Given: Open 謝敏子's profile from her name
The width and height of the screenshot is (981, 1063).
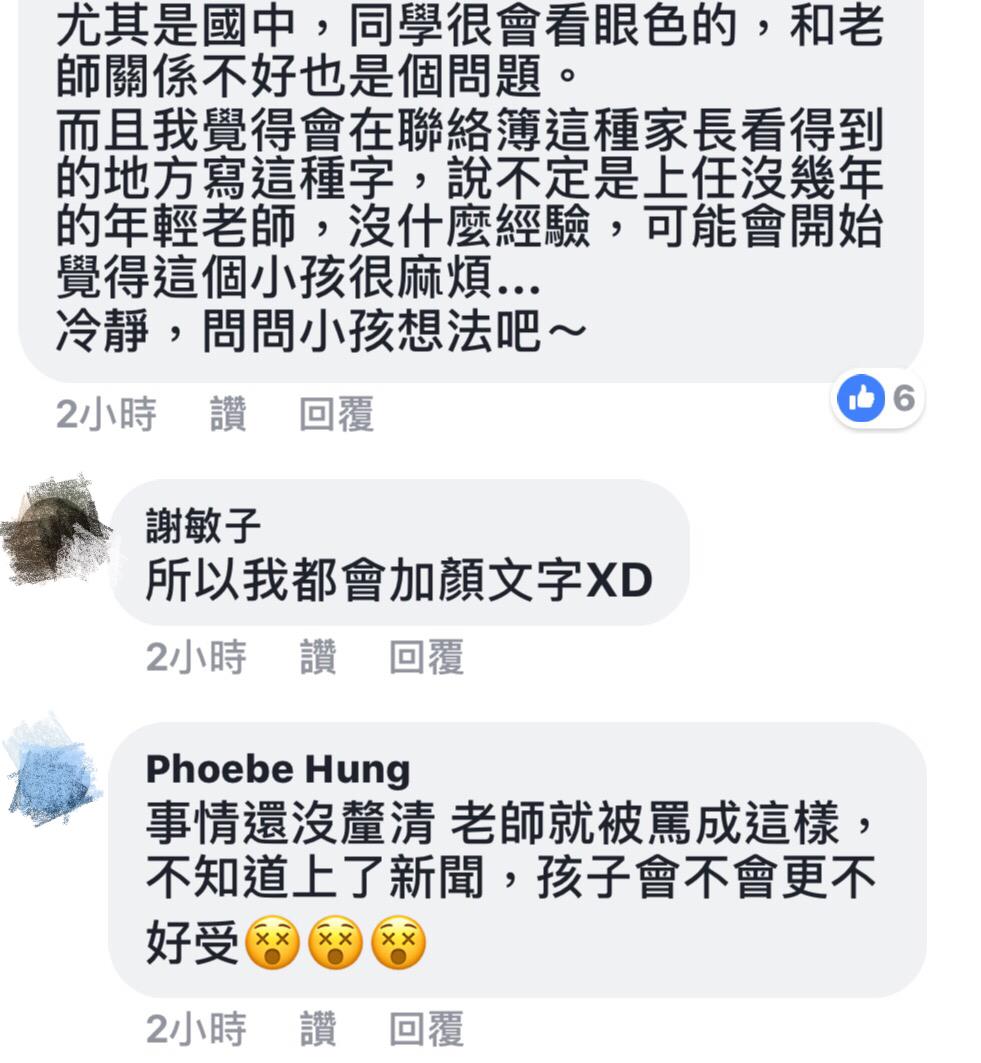Looking at the screenshot, I should click(203, 524).
